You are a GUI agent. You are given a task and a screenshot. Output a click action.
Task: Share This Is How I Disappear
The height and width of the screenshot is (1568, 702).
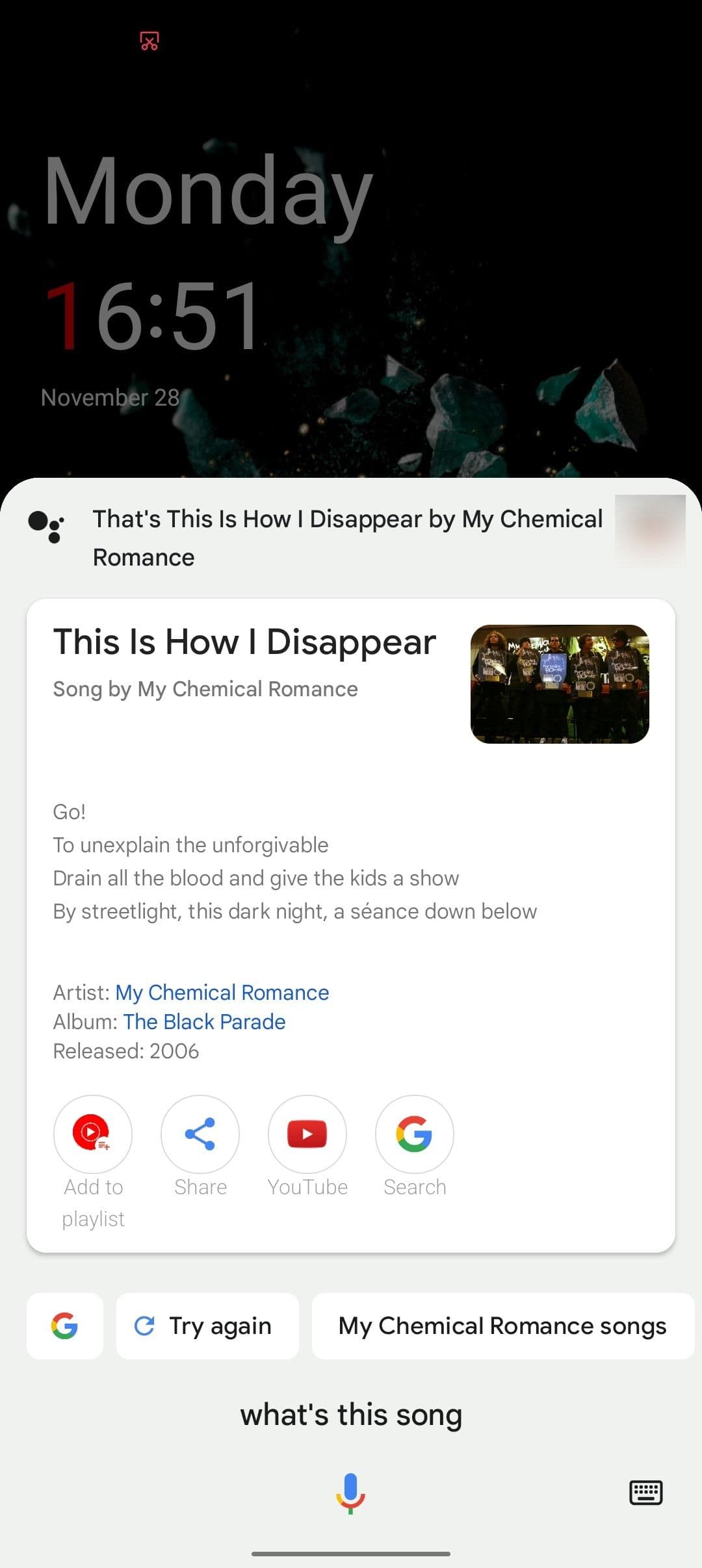pyautogui.click(x=200, y=1134)
